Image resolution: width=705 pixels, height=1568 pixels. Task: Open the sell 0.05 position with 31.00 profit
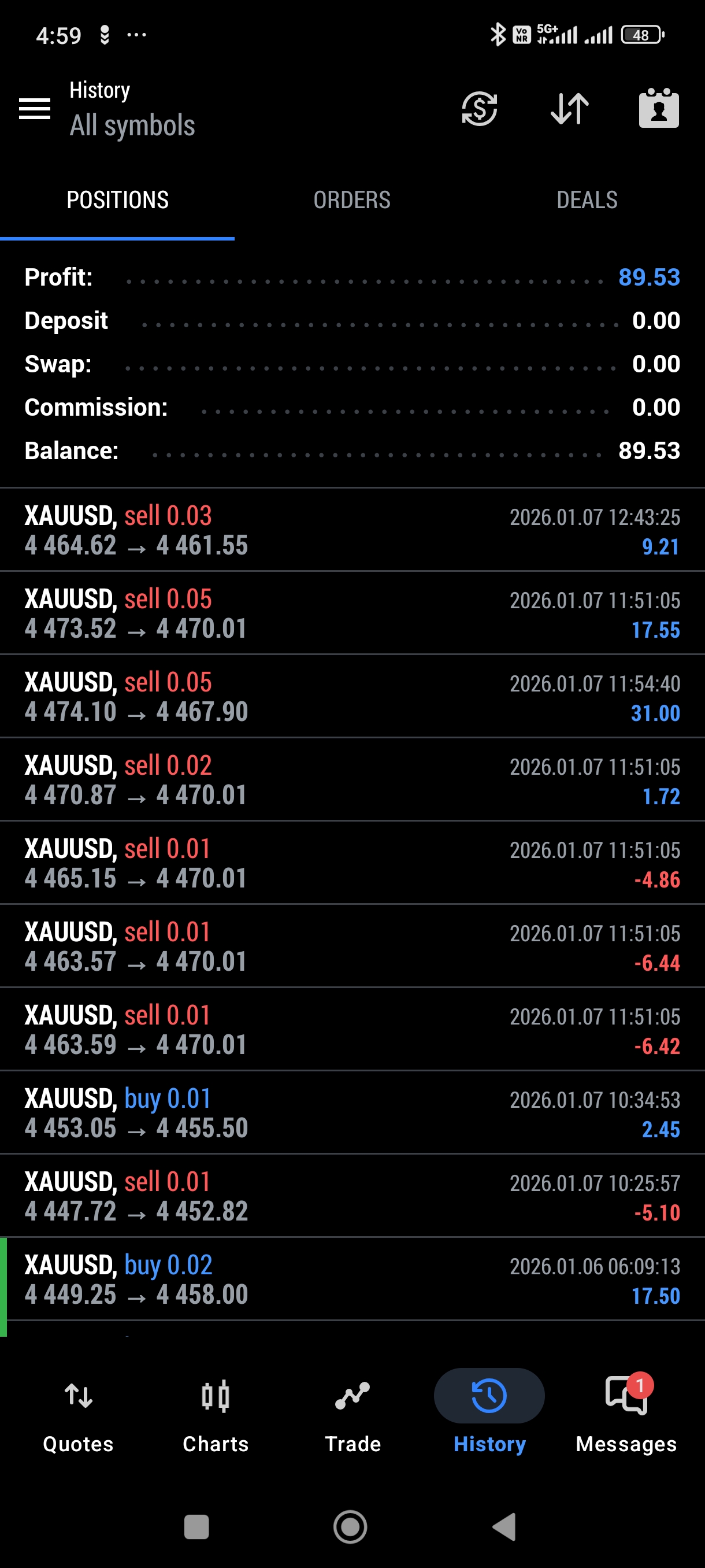point(352,696)
